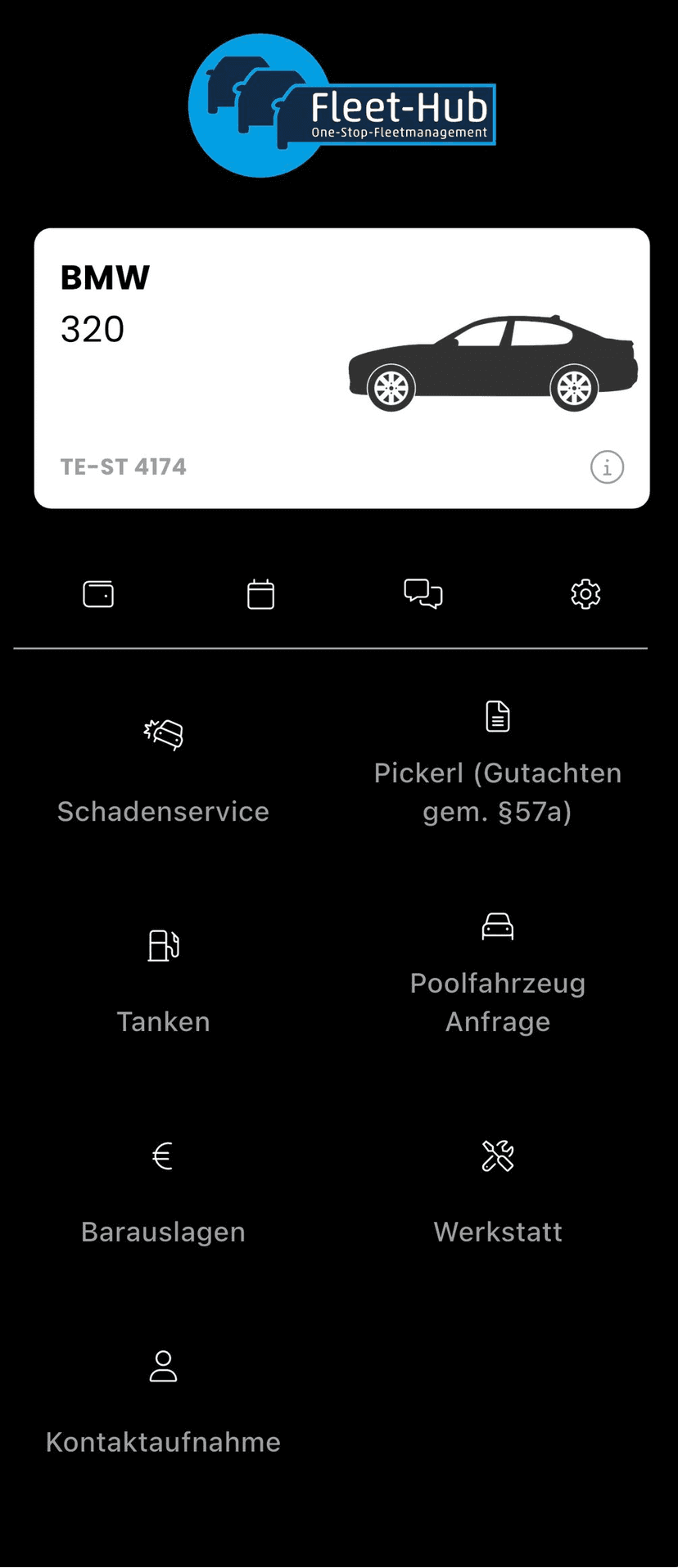The image size is (678, 1568).
Task: Select the Kontaktaufnahme link
Action: [x=163, y=1442]
